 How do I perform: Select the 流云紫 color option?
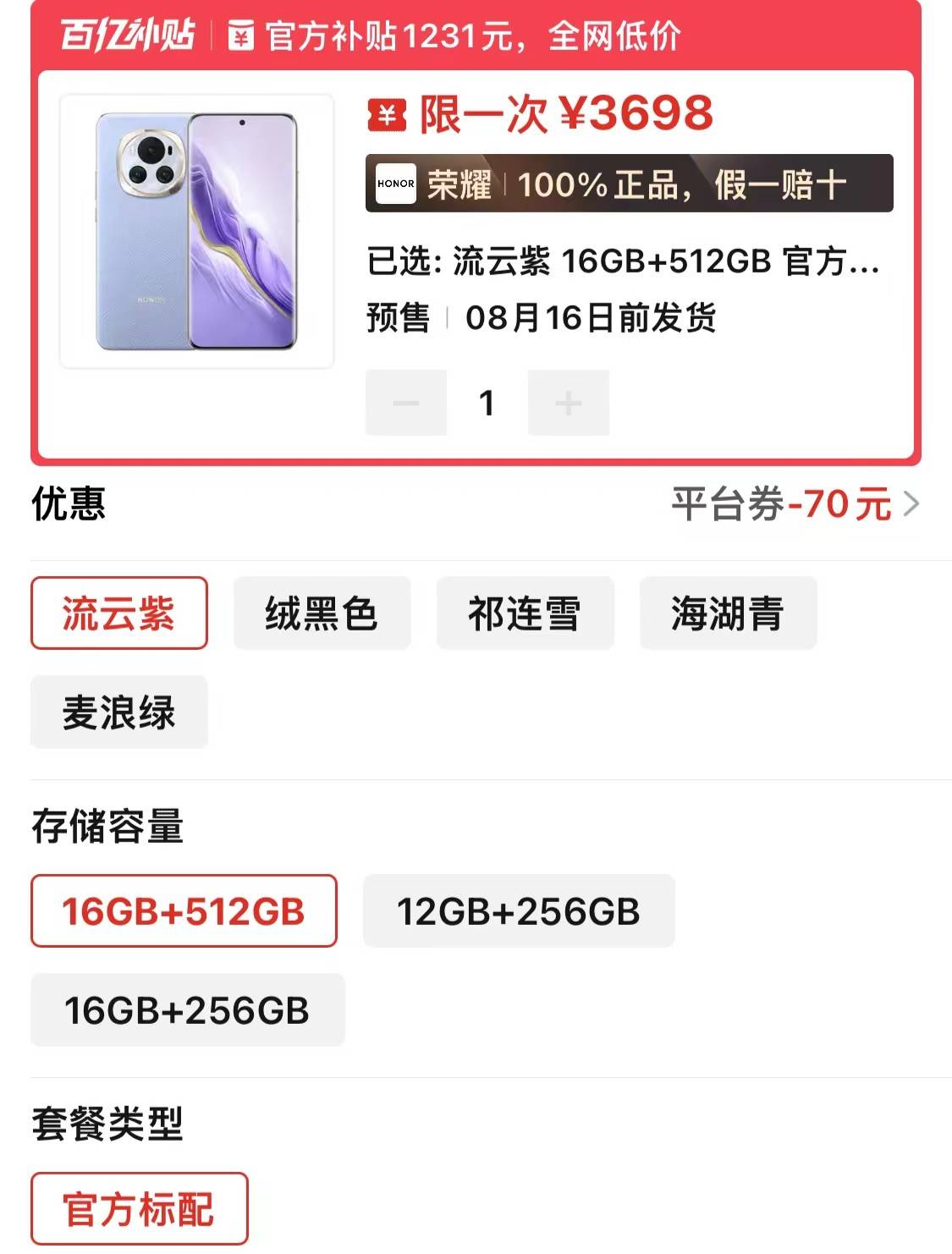(x=119, y=613)
